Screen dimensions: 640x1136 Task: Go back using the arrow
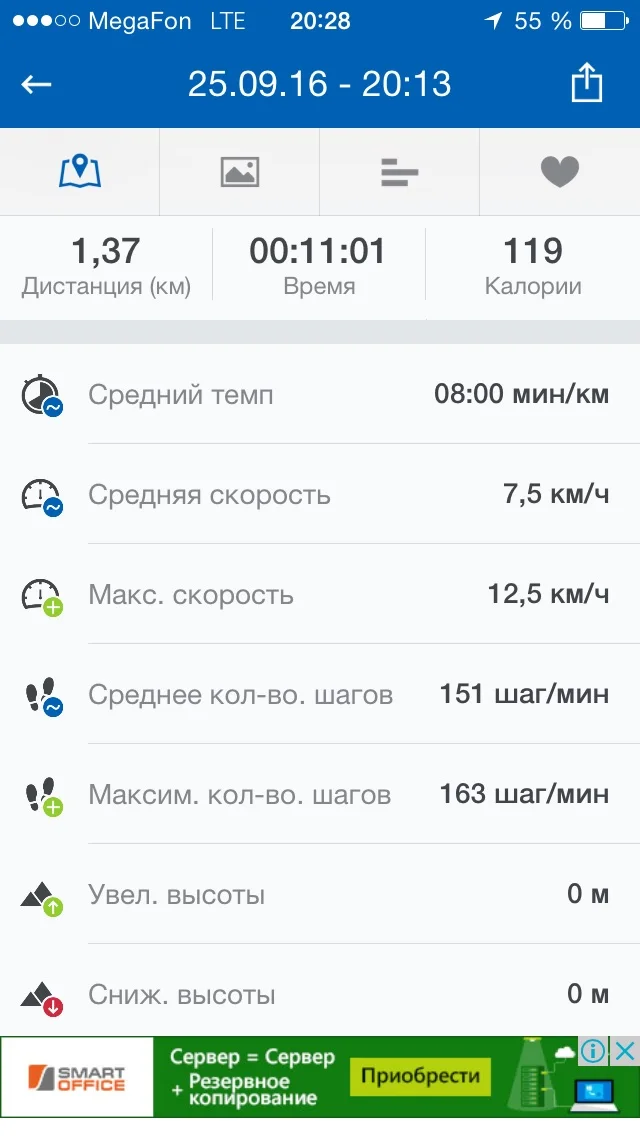(x=37, y=84)
